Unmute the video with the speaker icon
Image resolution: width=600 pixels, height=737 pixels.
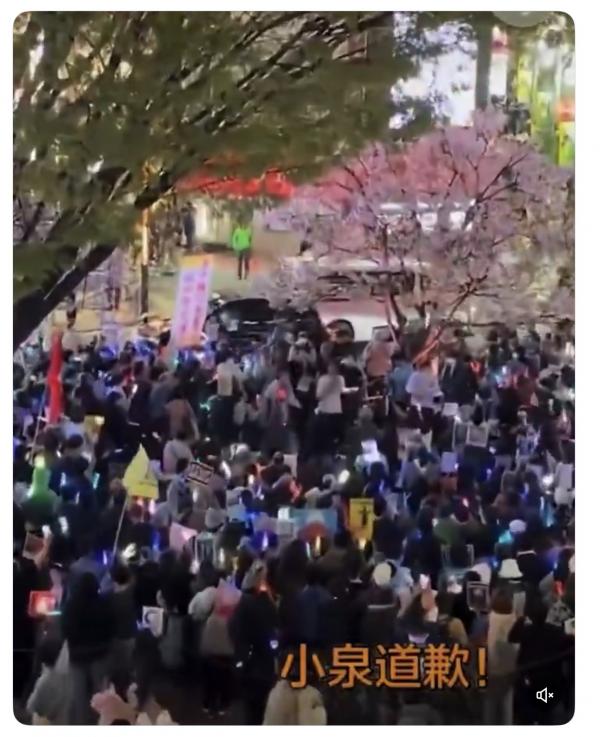pyautogui.click(x=545, y=695)
